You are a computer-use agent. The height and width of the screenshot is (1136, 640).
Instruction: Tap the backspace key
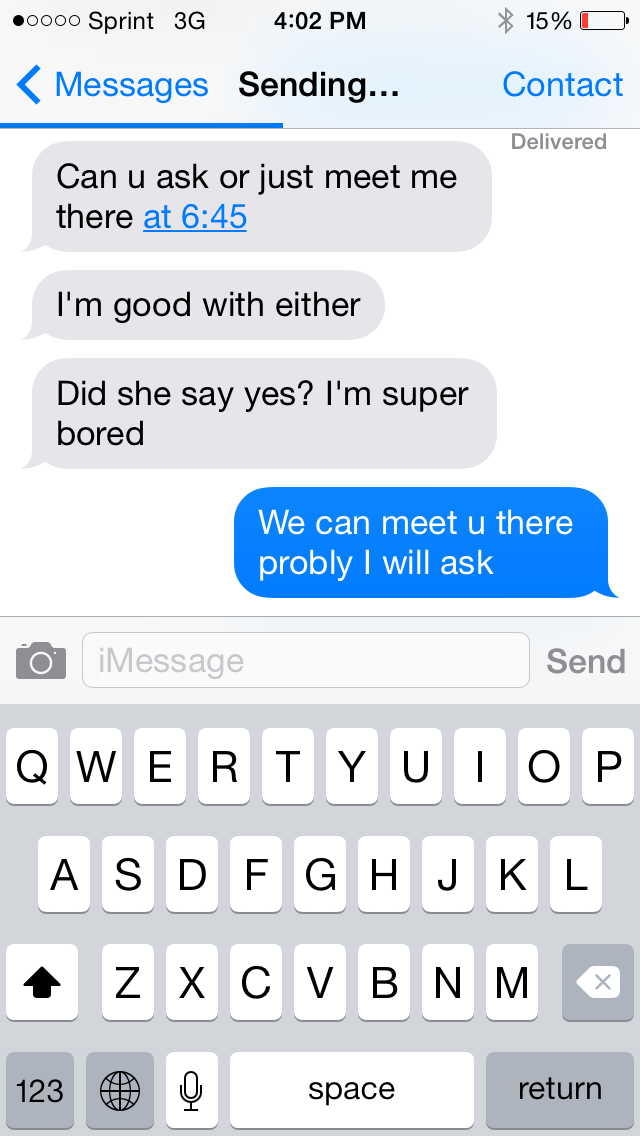(x=598, y=982)
